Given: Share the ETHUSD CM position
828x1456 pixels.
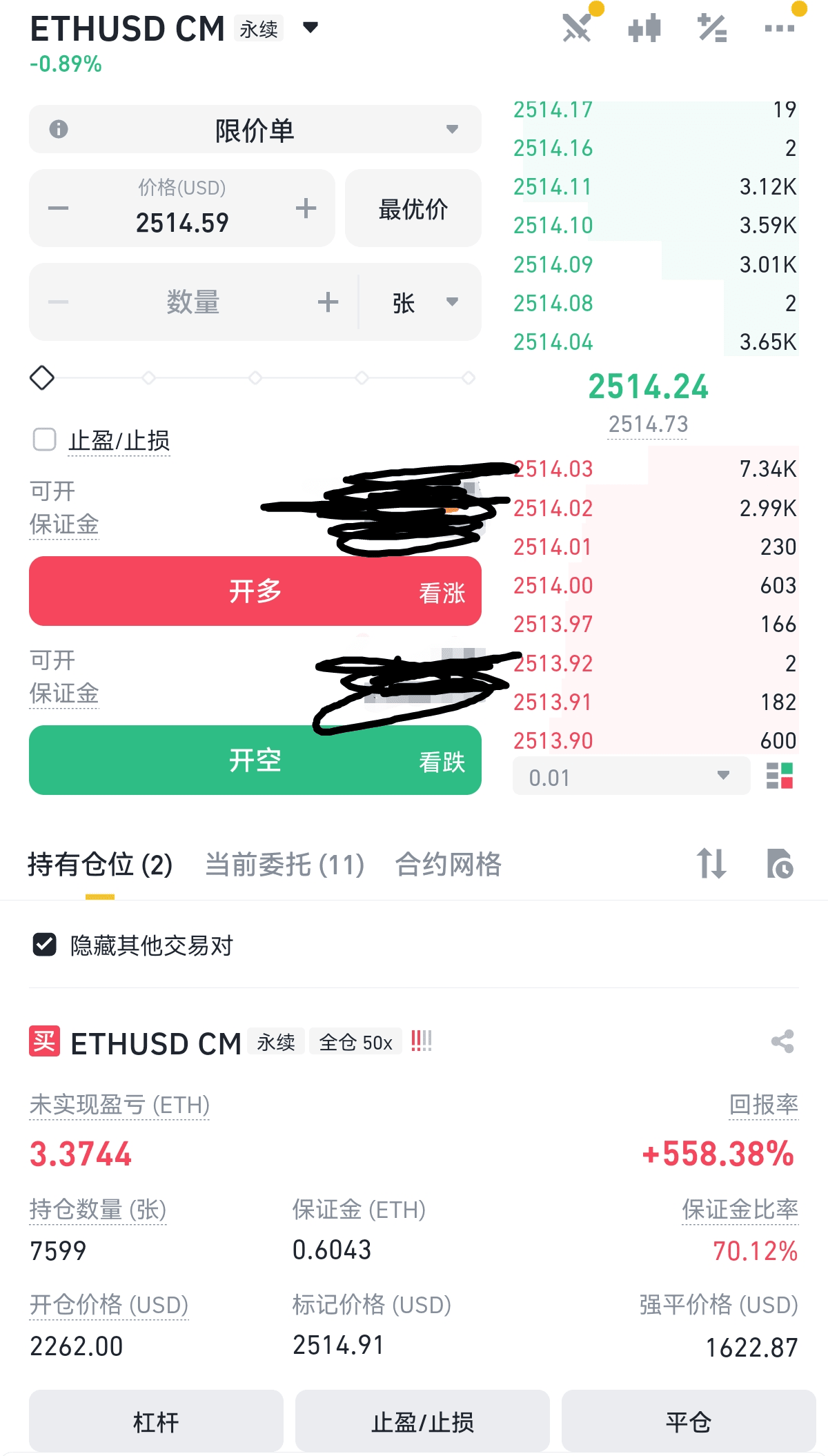Looking at the screenshot, I should [x=782, y=1041].
